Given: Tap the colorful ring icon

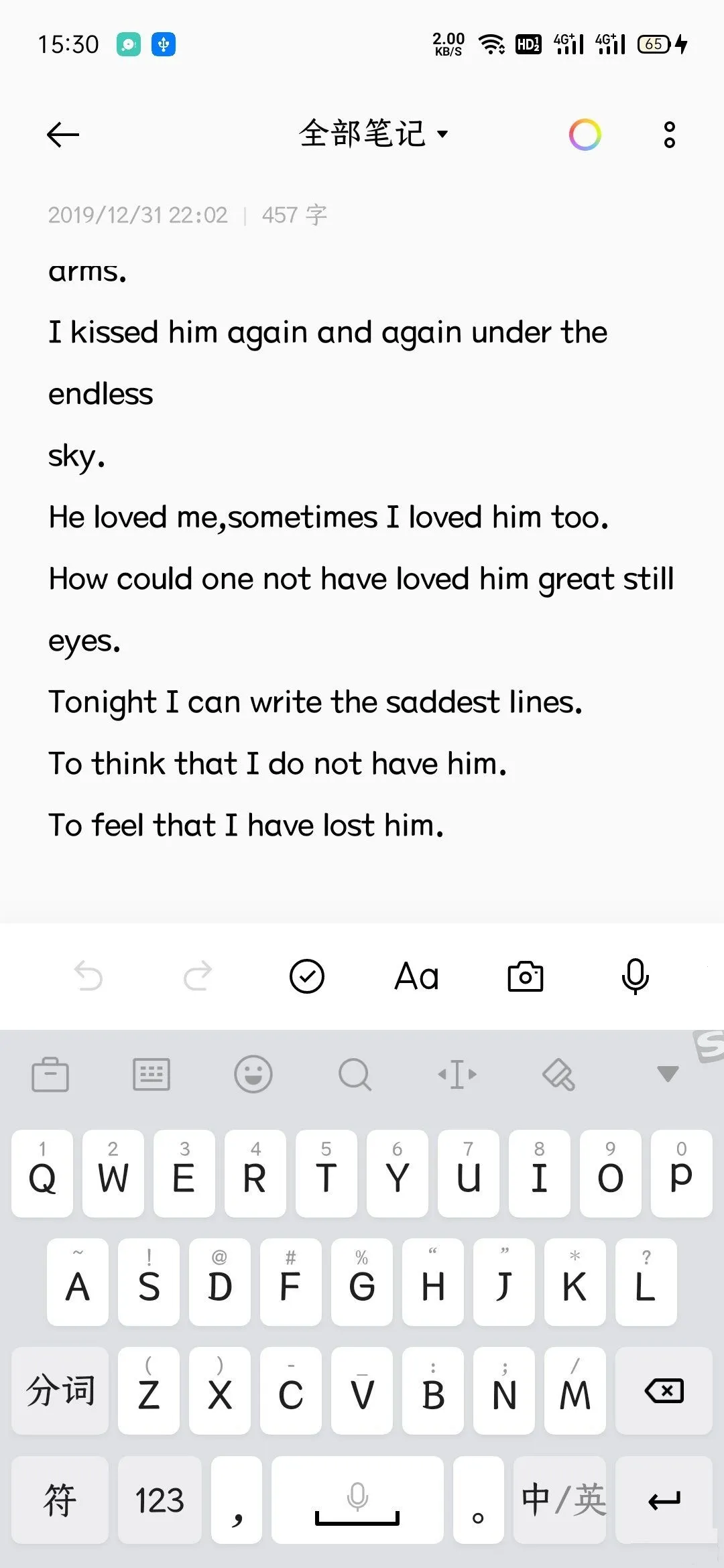Looking at the screenshot, I should point(585,135).
